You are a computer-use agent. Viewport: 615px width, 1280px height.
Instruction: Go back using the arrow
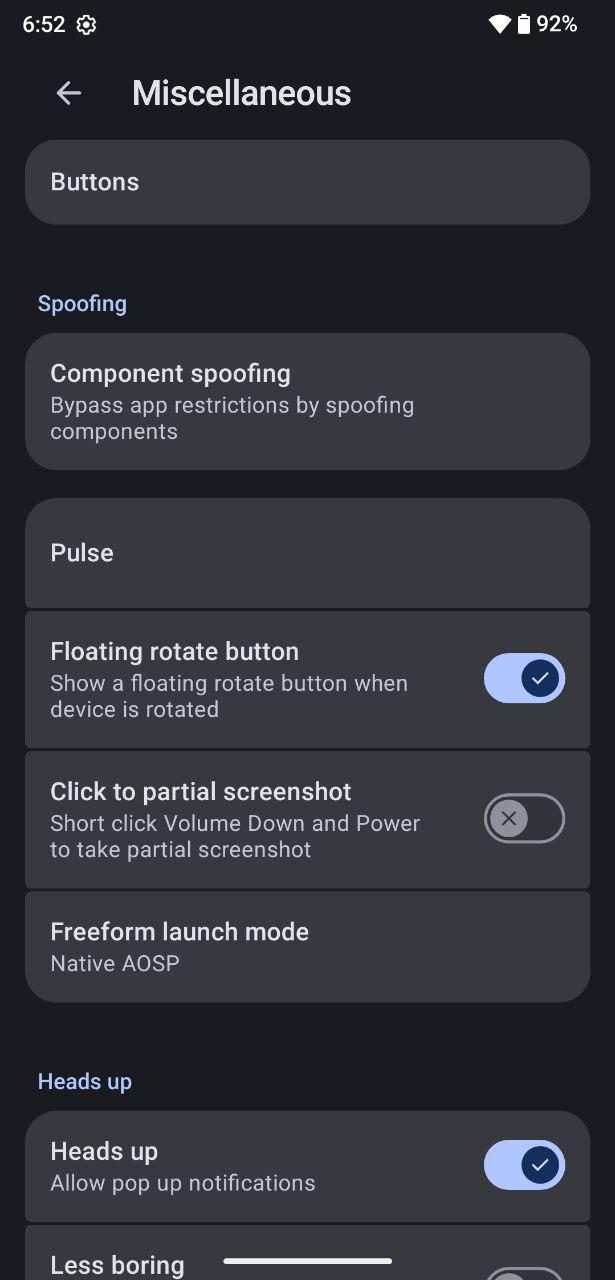tap(68, 93)
